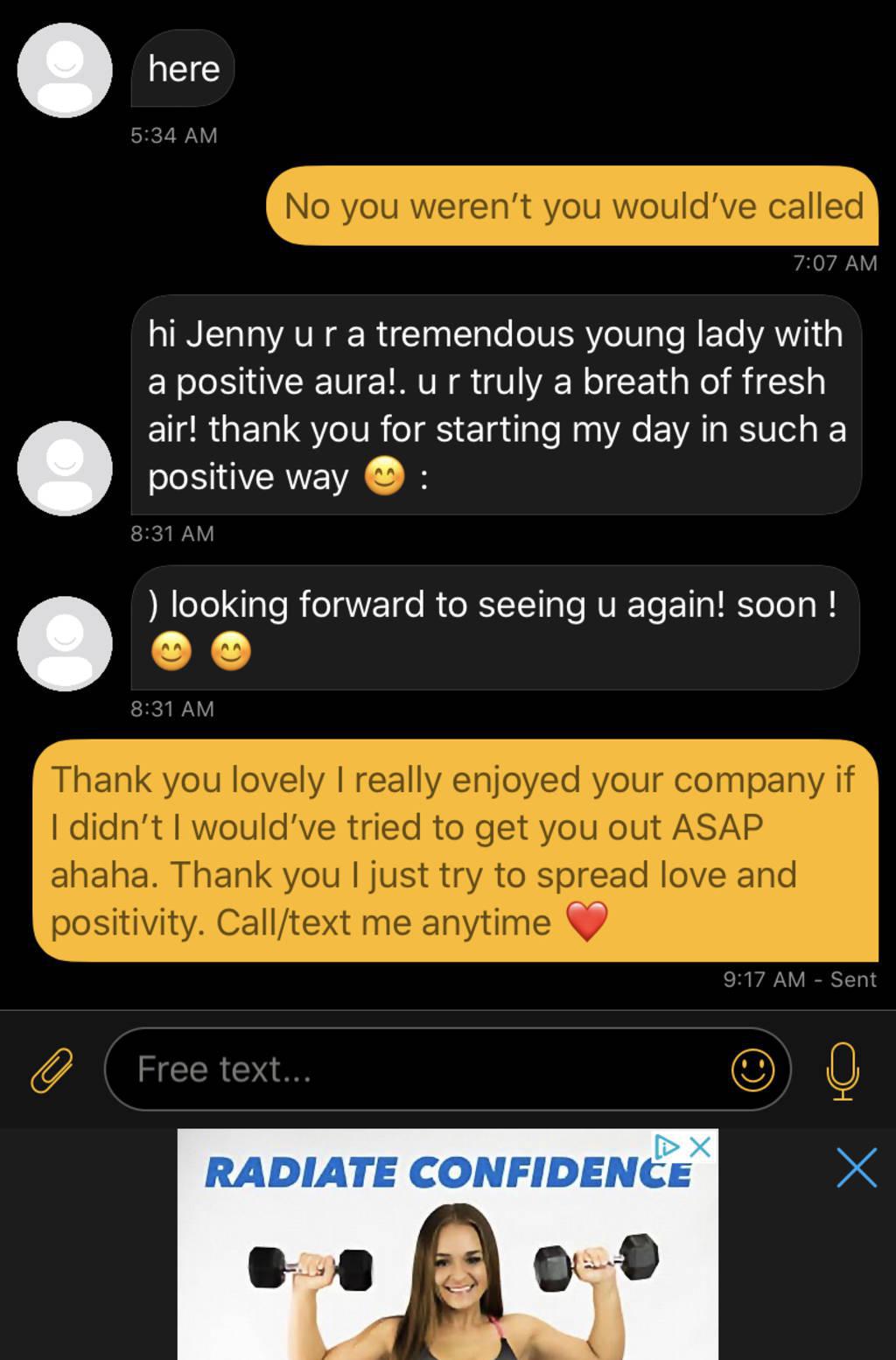Screen dimensions: 896x1360
Task: Tap the microphone voice message icon
Action: point(843,1069)
